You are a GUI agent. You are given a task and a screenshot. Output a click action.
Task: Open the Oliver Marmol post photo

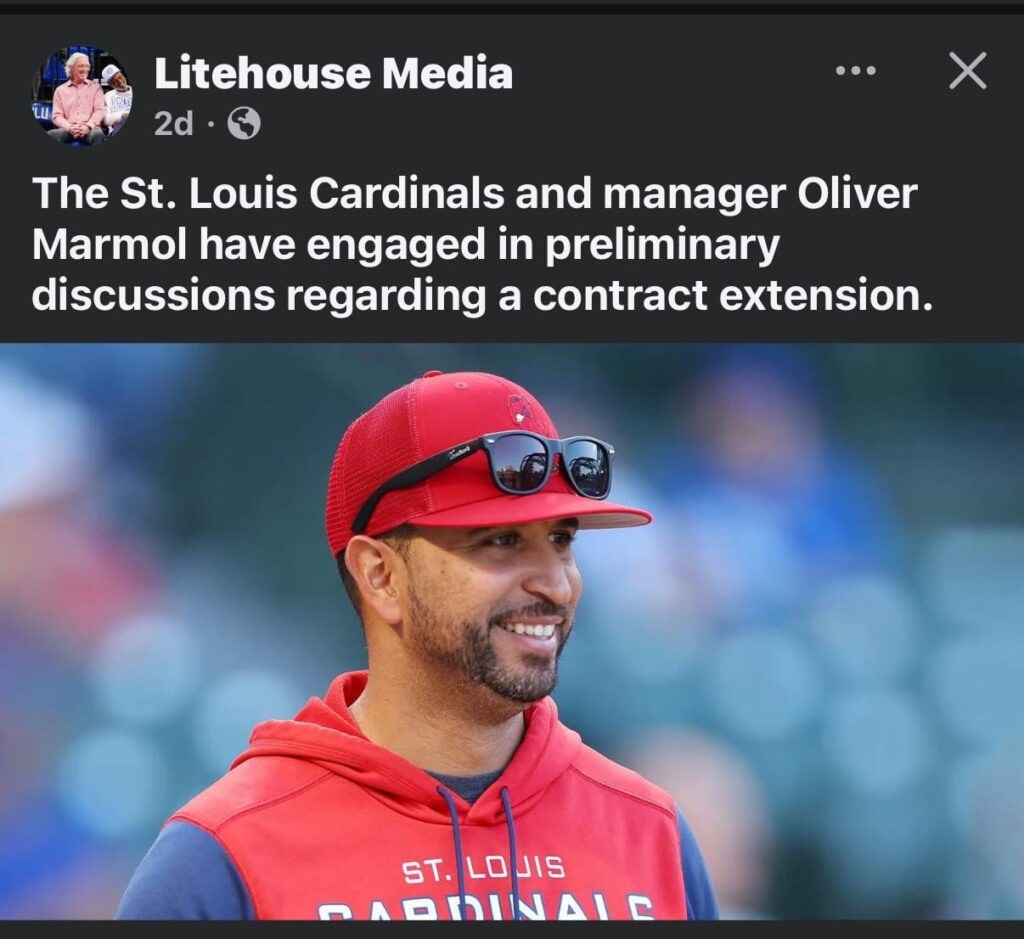[x=512, y=630]
